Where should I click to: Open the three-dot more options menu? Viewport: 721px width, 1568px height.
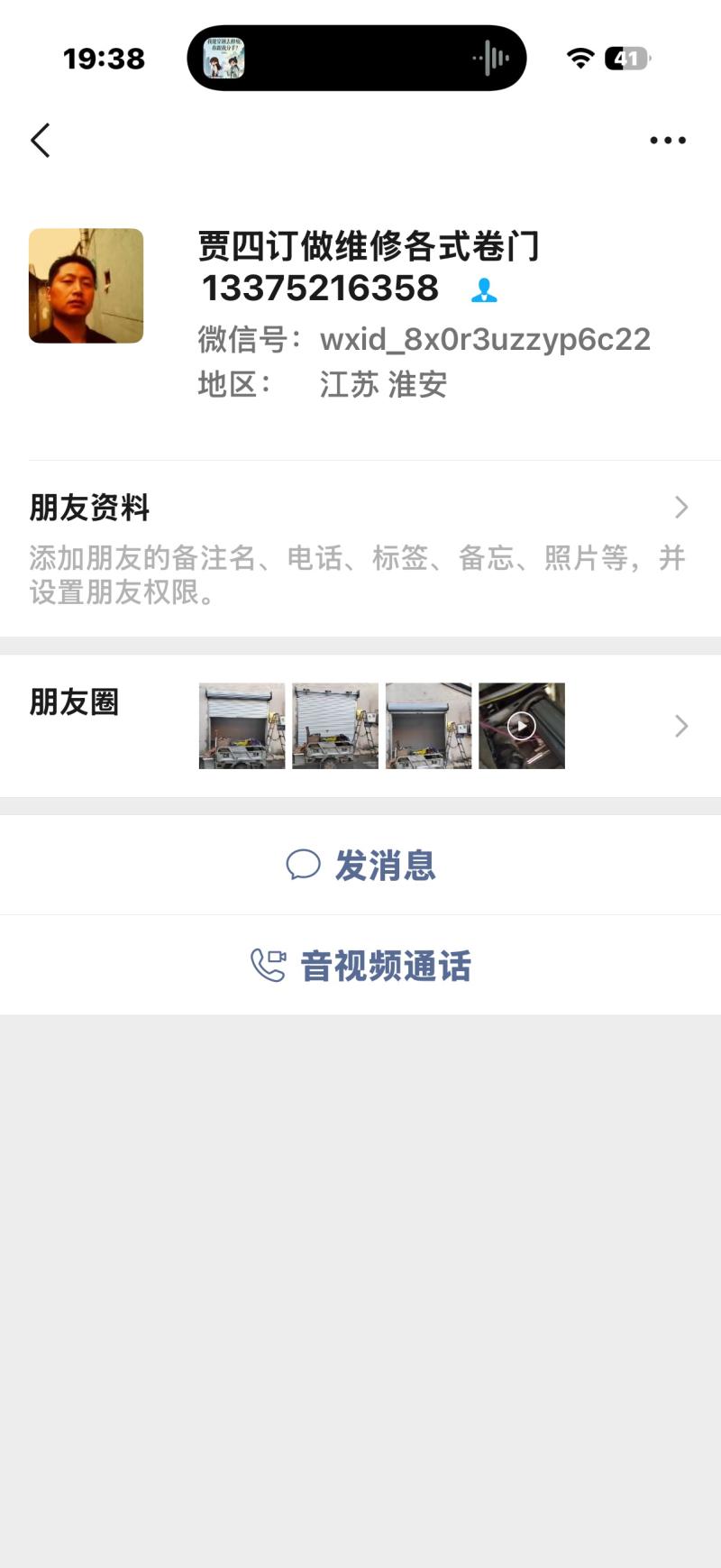[x=668, y=141]
